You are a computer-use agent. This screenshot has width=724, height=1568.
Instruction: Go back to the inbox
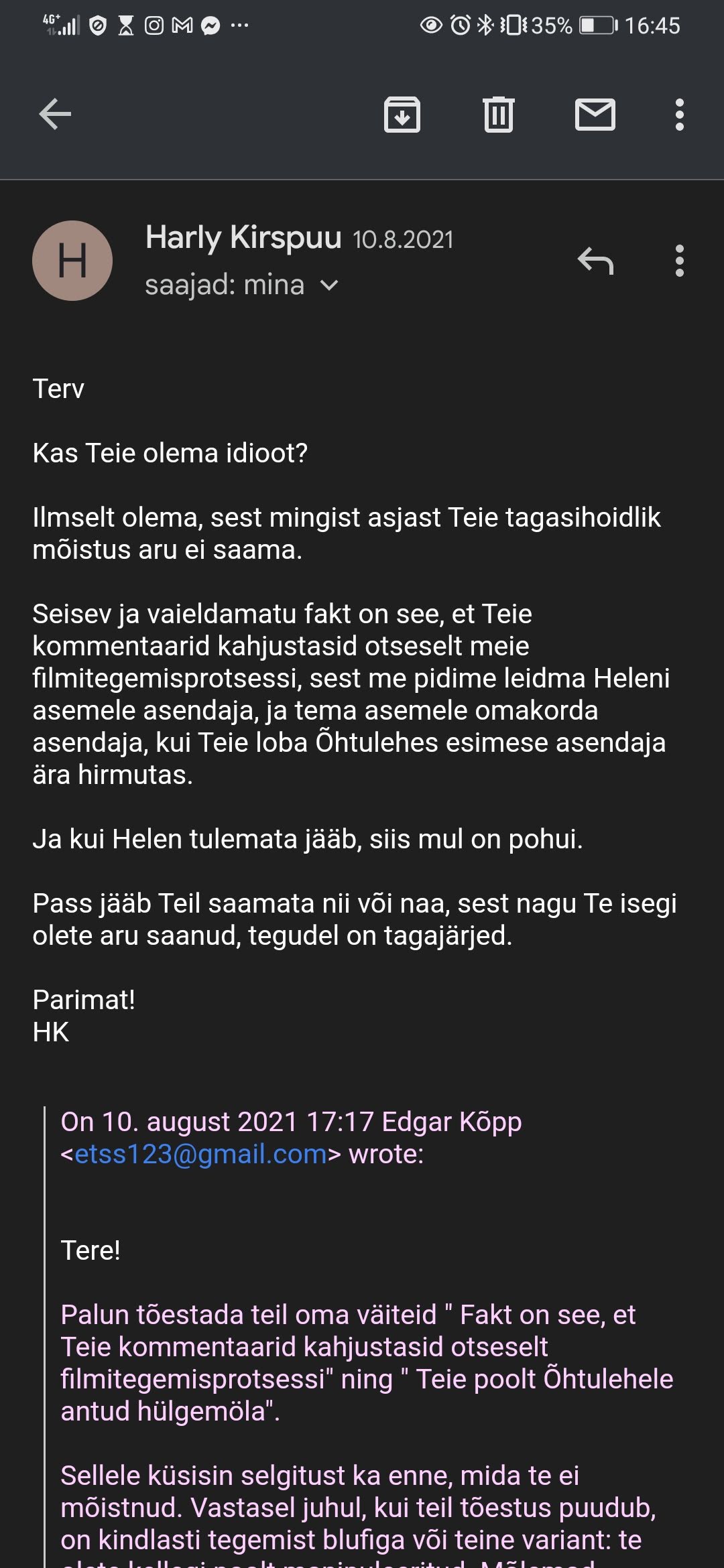coord(55,114)
